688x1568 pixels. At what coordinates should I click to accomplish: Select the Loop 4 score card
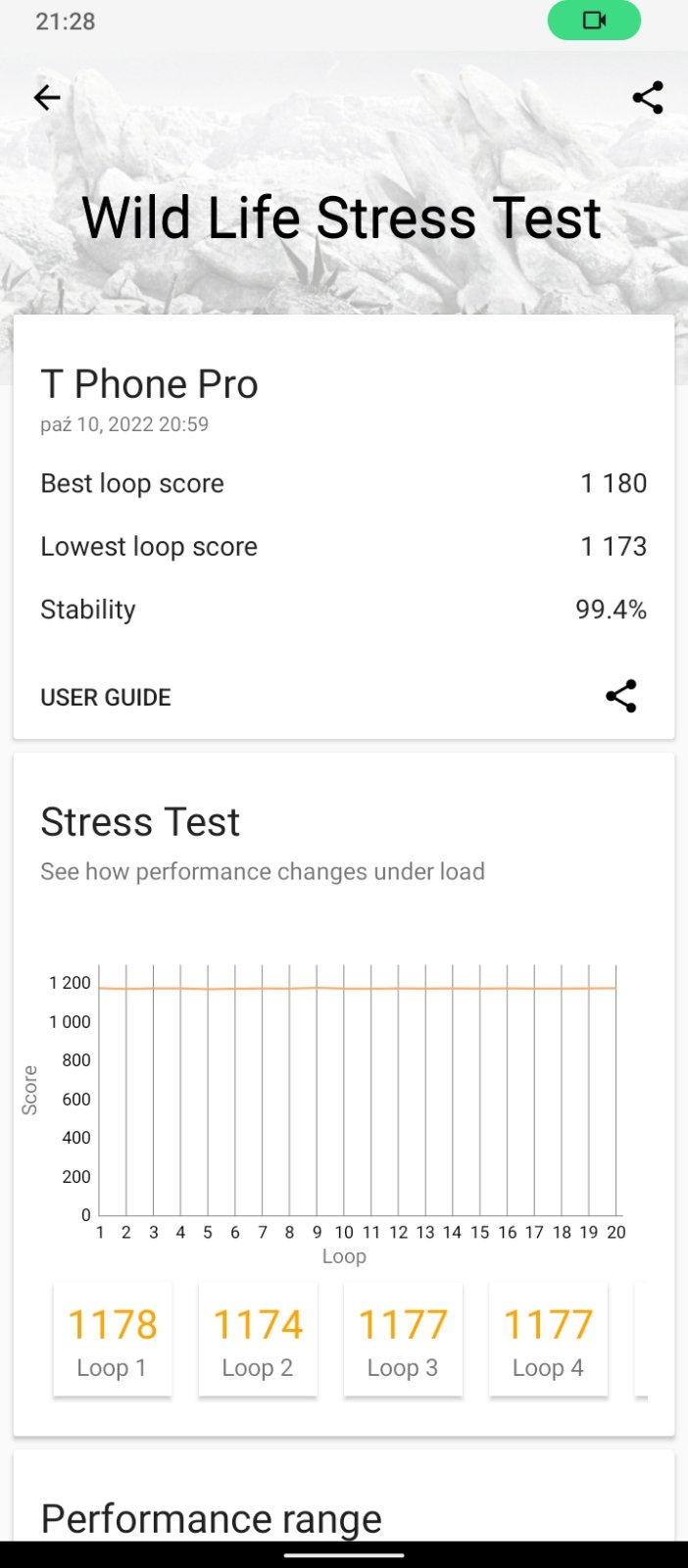pos(548,1340)
